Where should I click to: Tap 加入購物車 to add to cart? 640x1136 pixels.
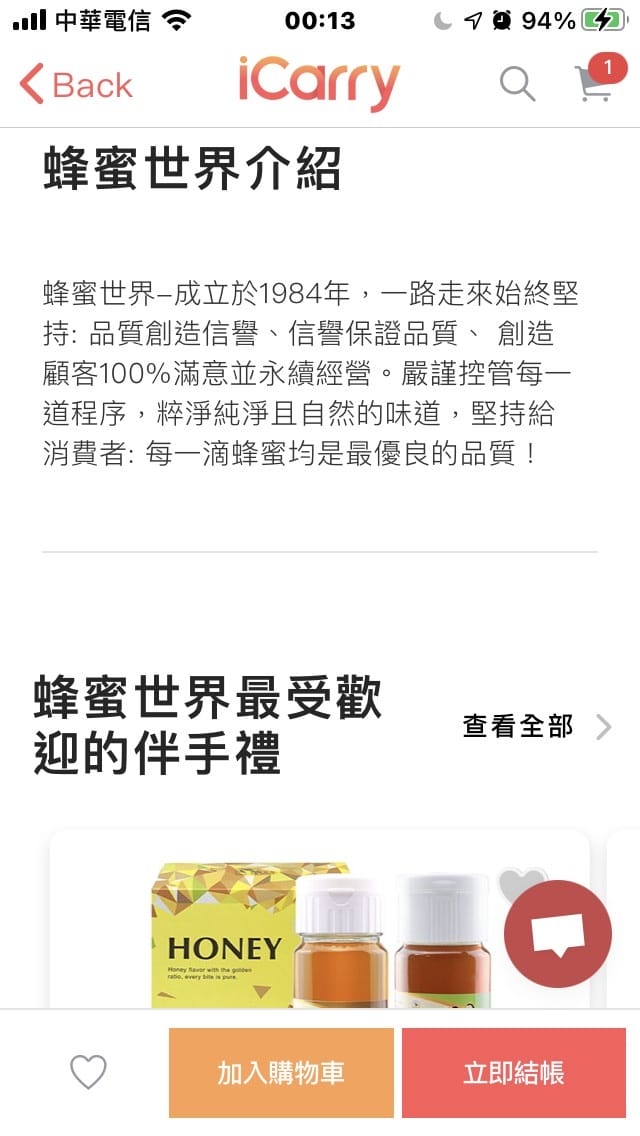coord(281,1073)
